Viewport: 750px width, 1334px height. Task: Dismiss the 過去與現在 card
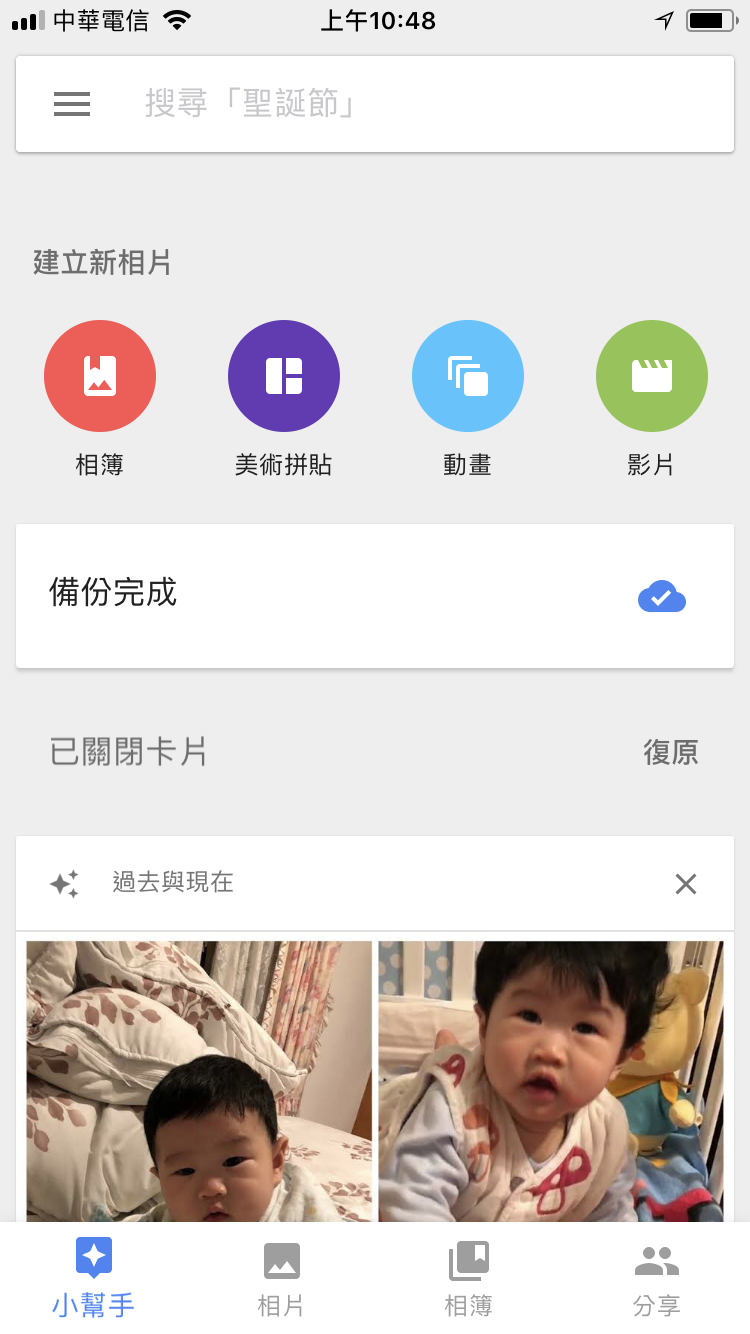686,884
